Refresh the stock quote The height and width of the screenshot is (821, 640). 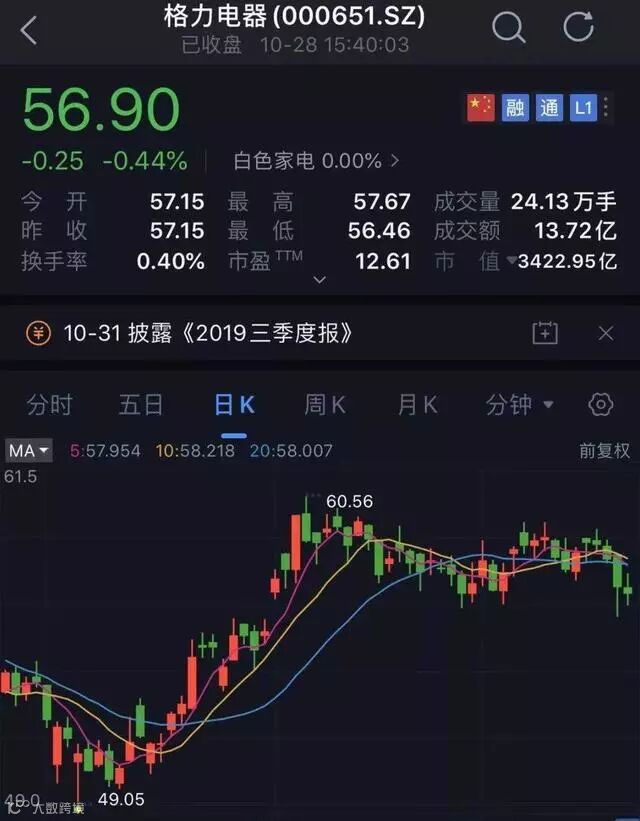[x=578, y=28]
